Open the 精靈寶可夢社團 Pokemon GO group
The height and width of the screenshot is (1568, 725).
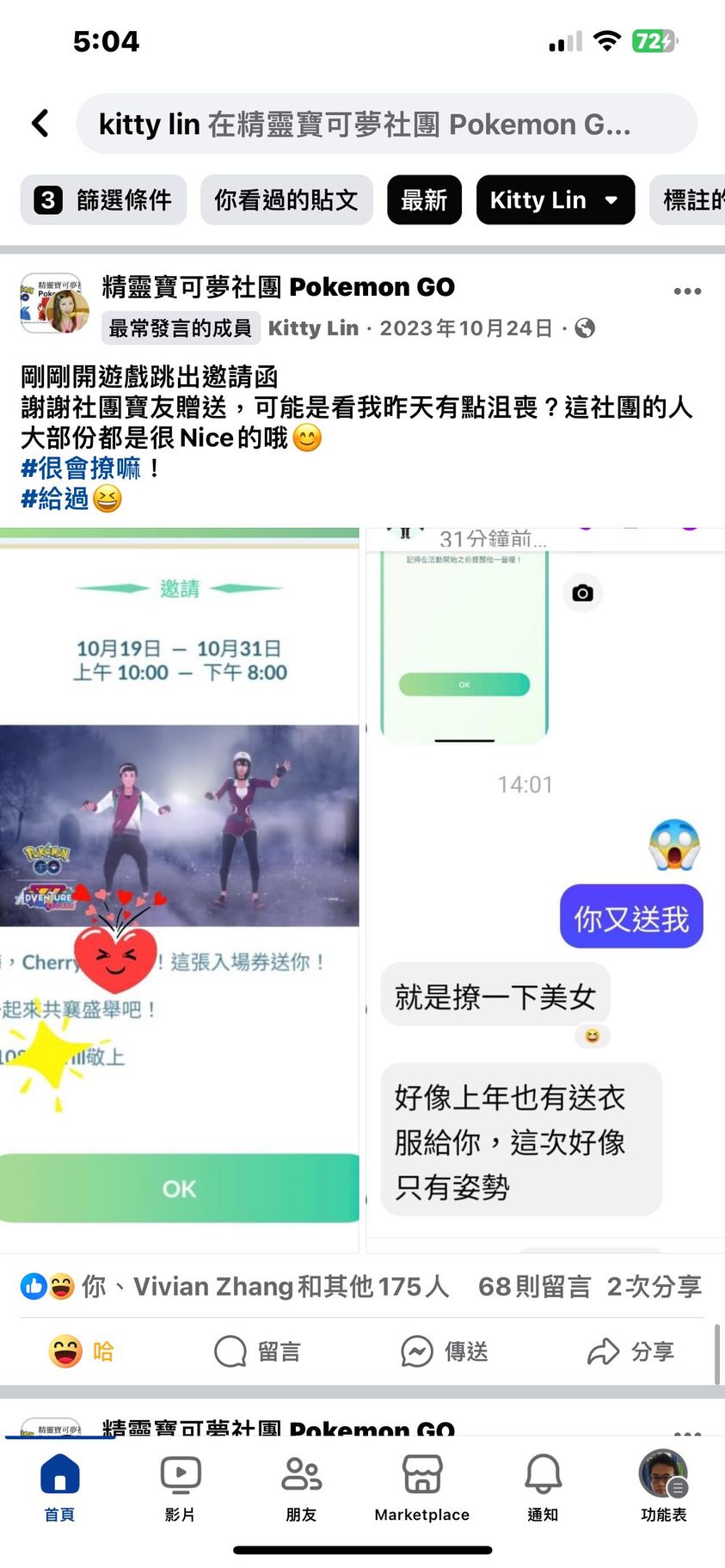tap(278, 287)
